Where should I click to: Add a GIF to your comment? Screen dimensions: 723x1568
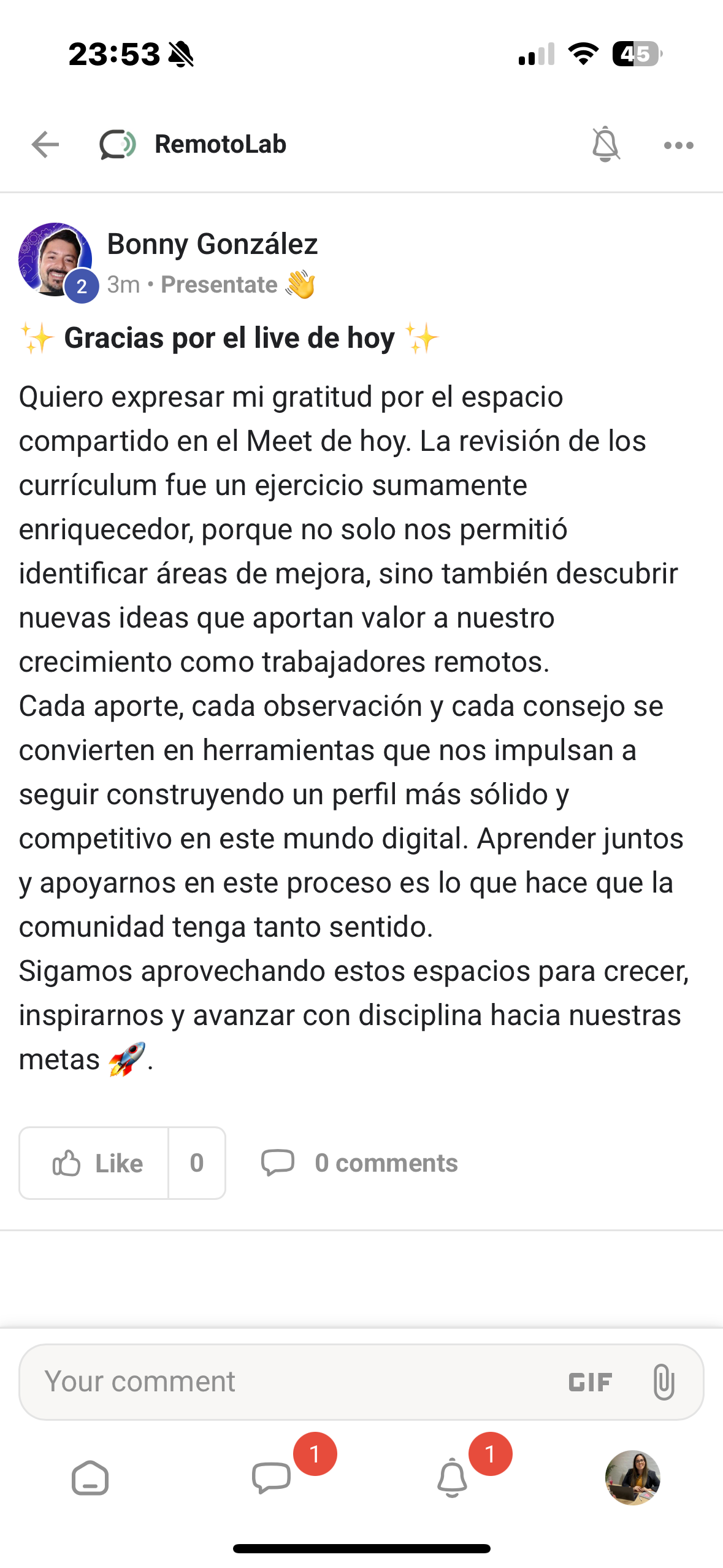[x=589, y=1382]
